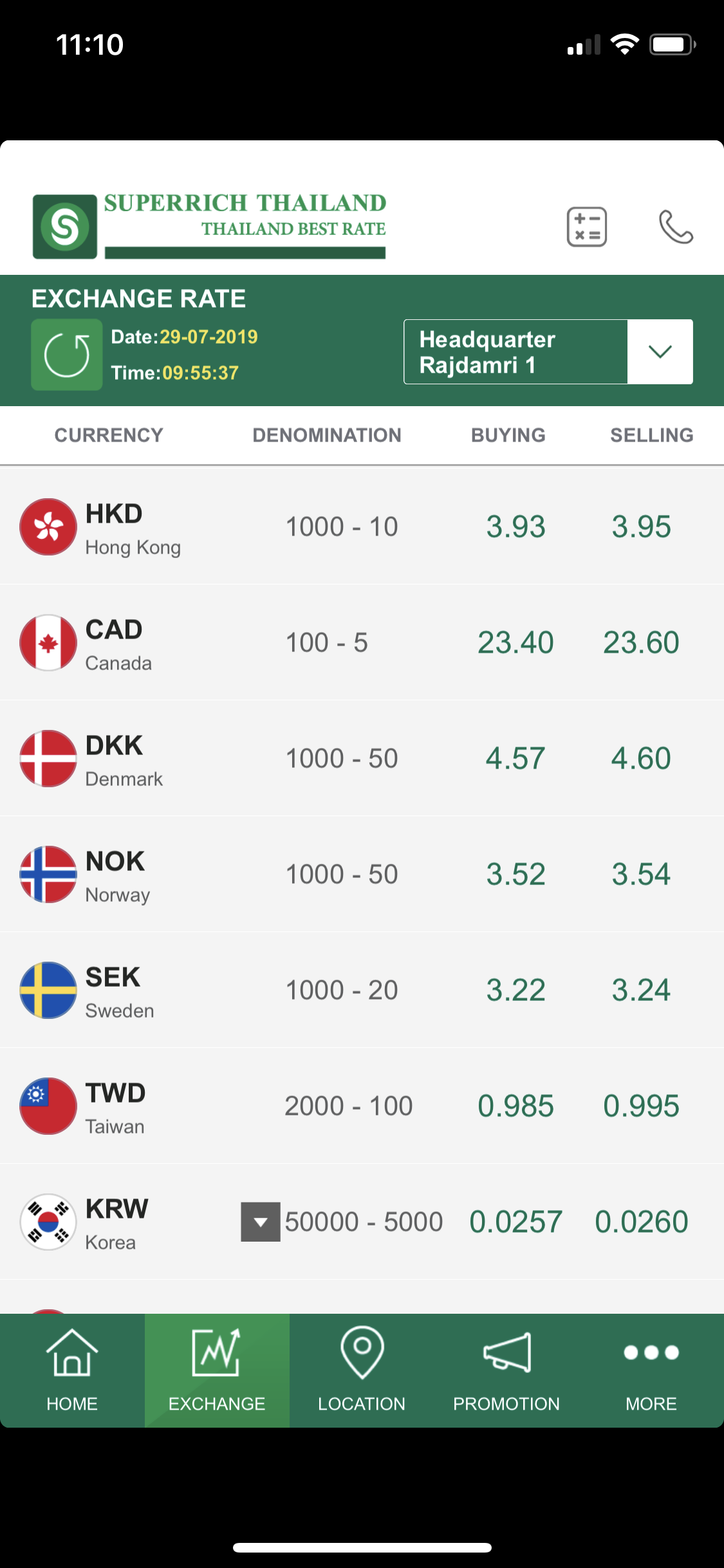
Task: Go to the Home tab
Action: (72, 1370)
